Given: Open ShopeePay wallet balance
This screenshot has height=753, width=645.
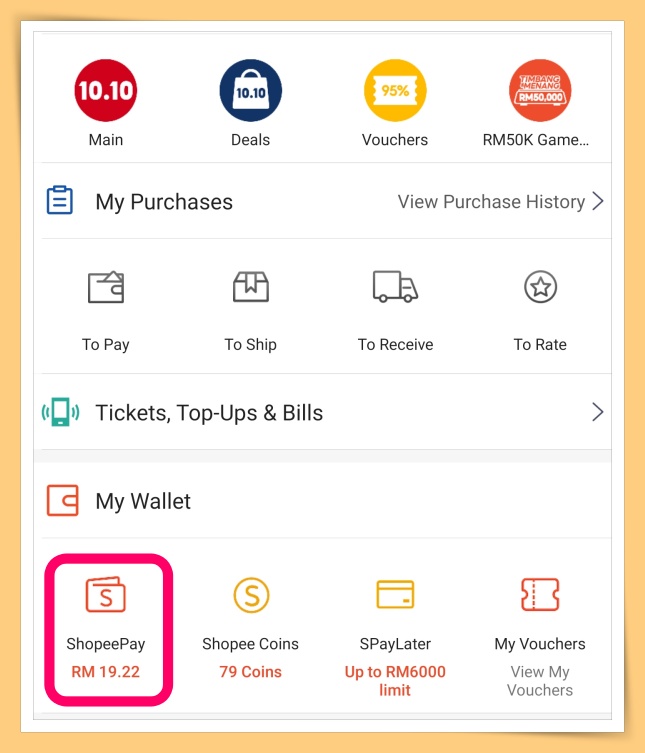Looking at the screenshot, I should point(106,626).
